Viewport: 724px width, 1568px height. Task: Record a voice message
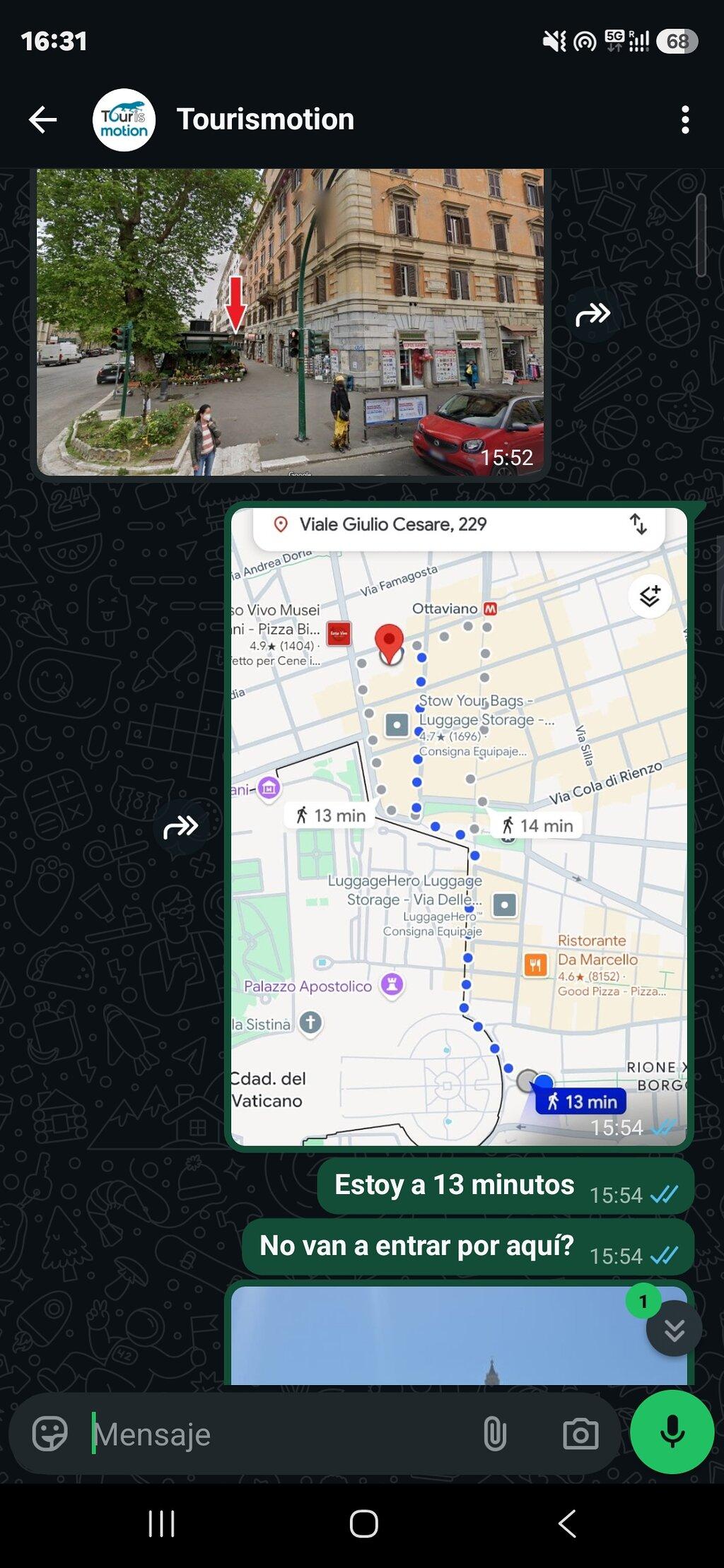point(672,1432)
